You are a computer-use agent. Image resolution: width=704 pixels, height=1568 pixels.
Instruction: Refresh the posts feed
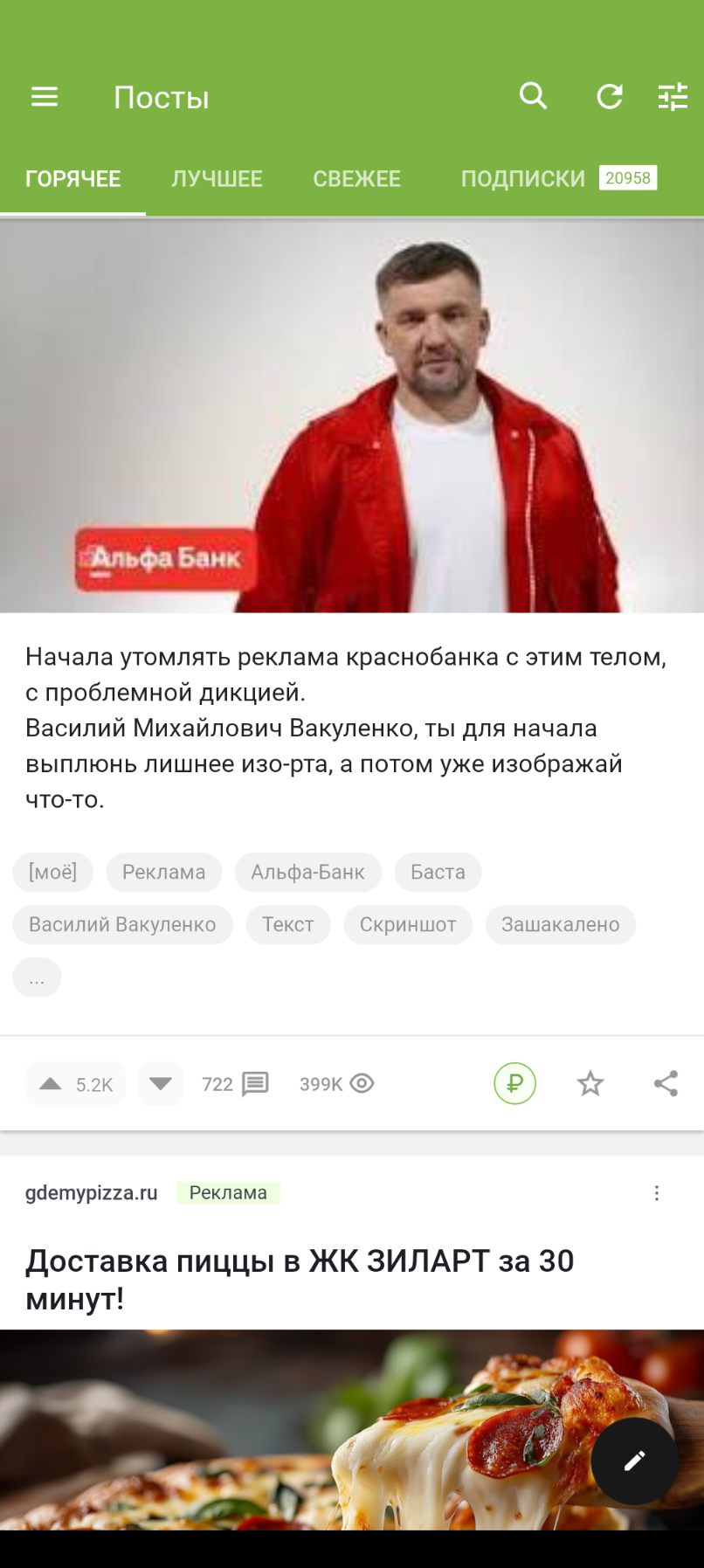coord(609,97)
